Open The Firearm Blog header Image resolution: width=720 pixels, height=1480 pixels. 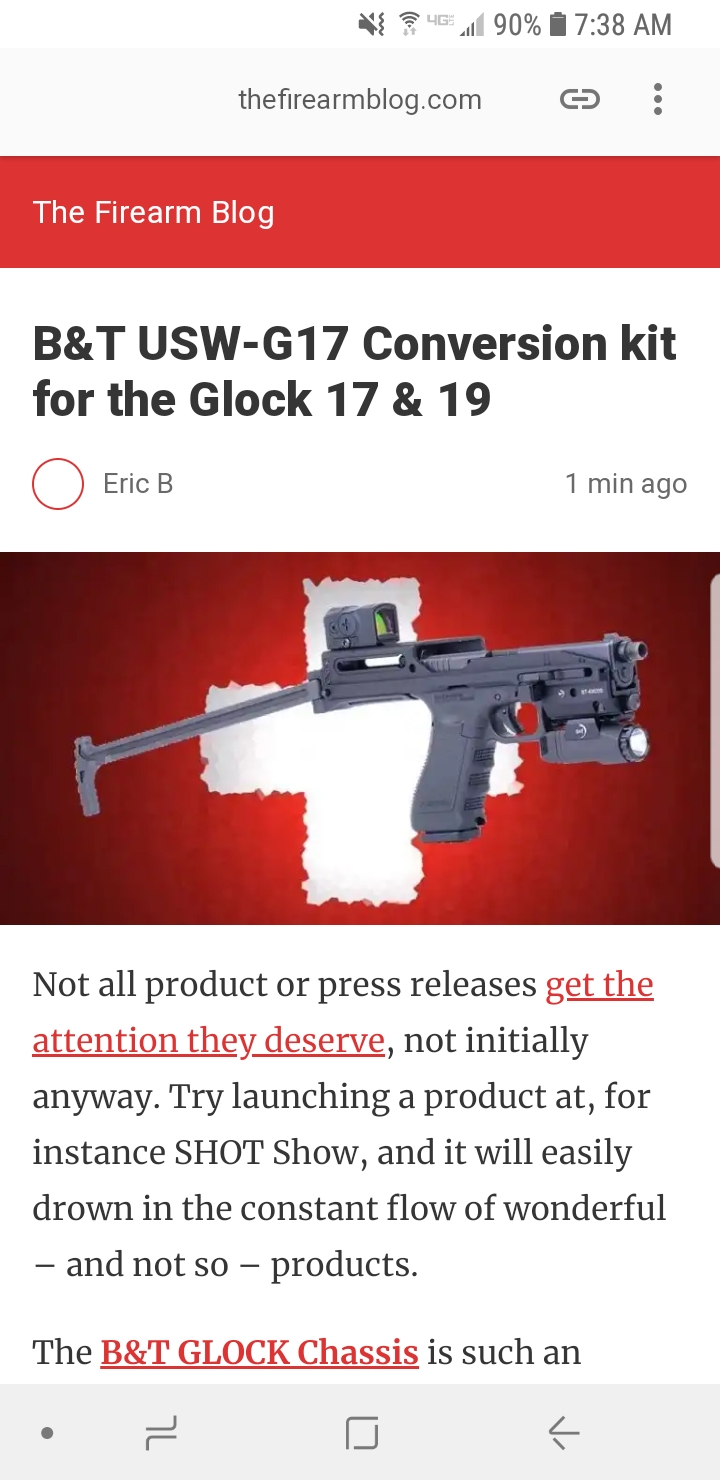[153, 212]
